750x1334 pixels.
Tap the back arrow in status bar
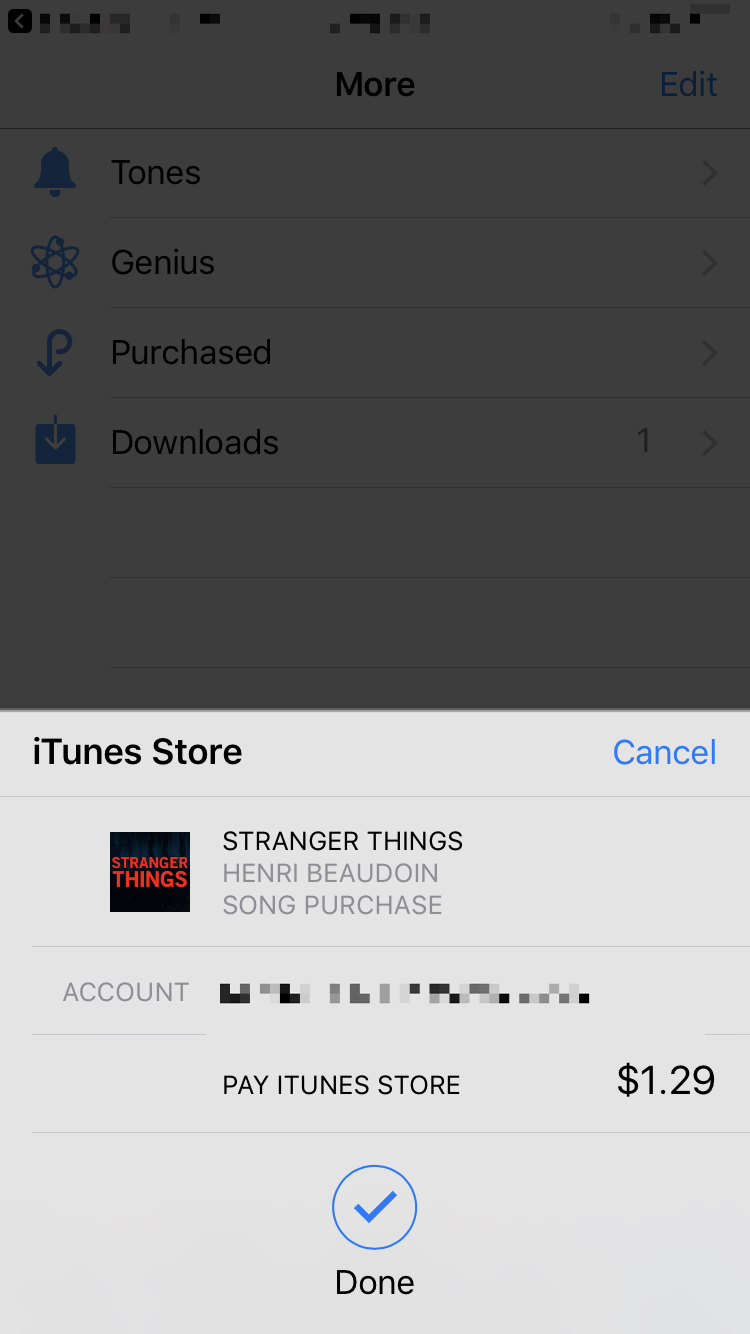(x=19, y=19)
